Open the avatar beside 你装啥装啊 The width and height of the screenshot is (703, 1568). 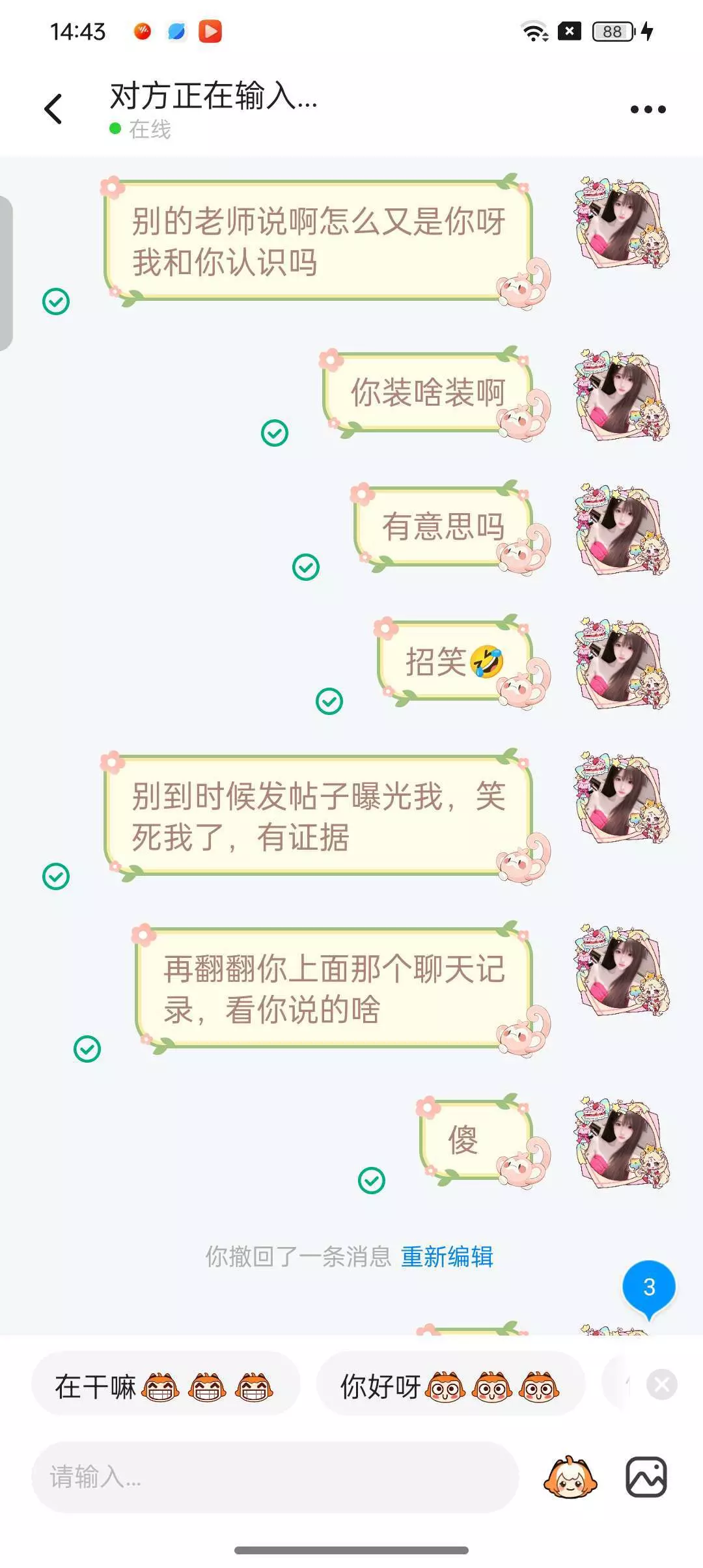tap(621, 395)
